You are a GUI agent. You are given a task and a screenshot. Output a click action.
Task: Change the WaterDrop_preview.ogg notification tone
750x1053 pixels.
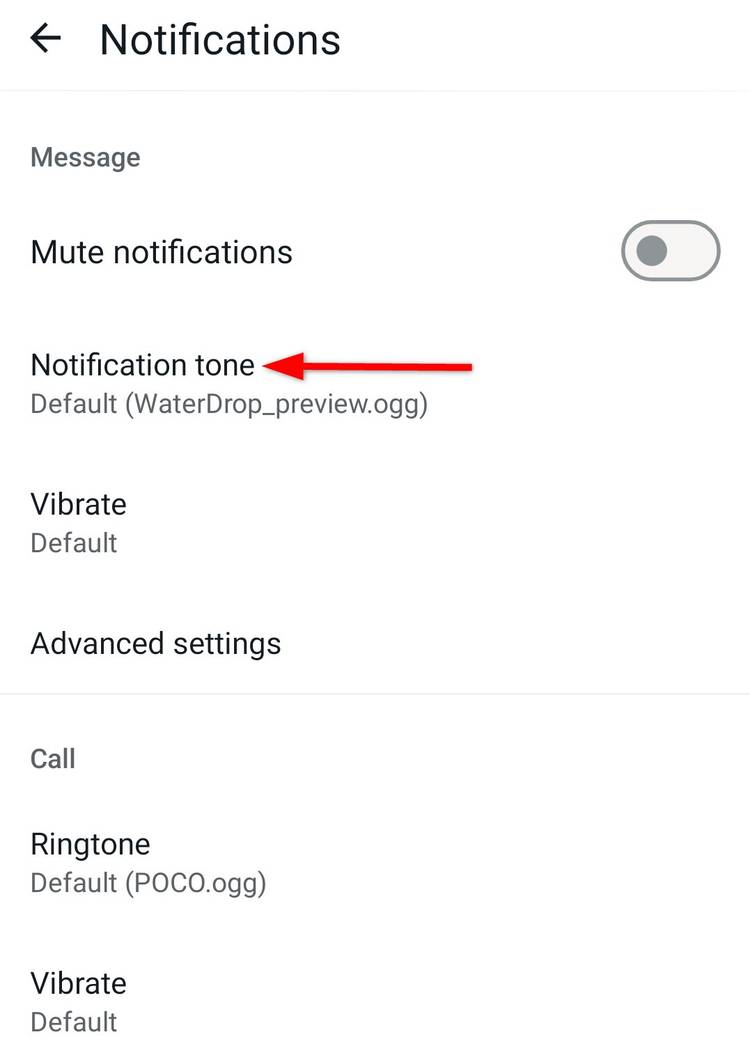pos(144,366)
